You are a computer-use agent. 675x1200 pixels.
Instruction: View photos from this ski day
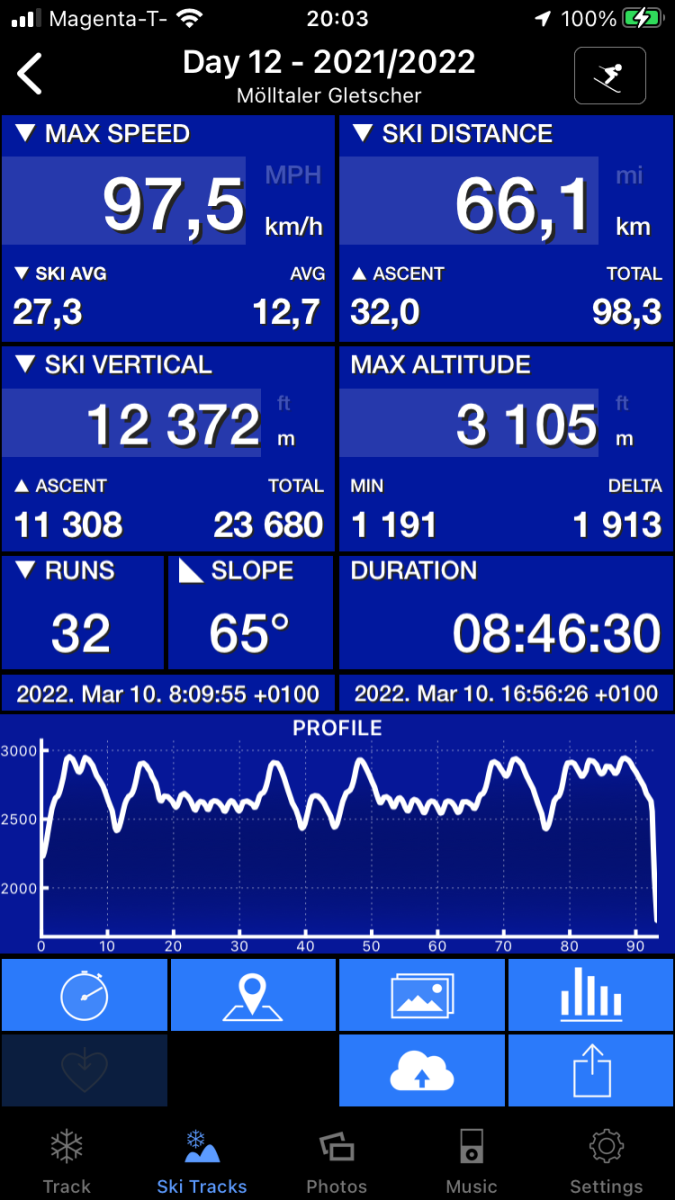[422, 995]
